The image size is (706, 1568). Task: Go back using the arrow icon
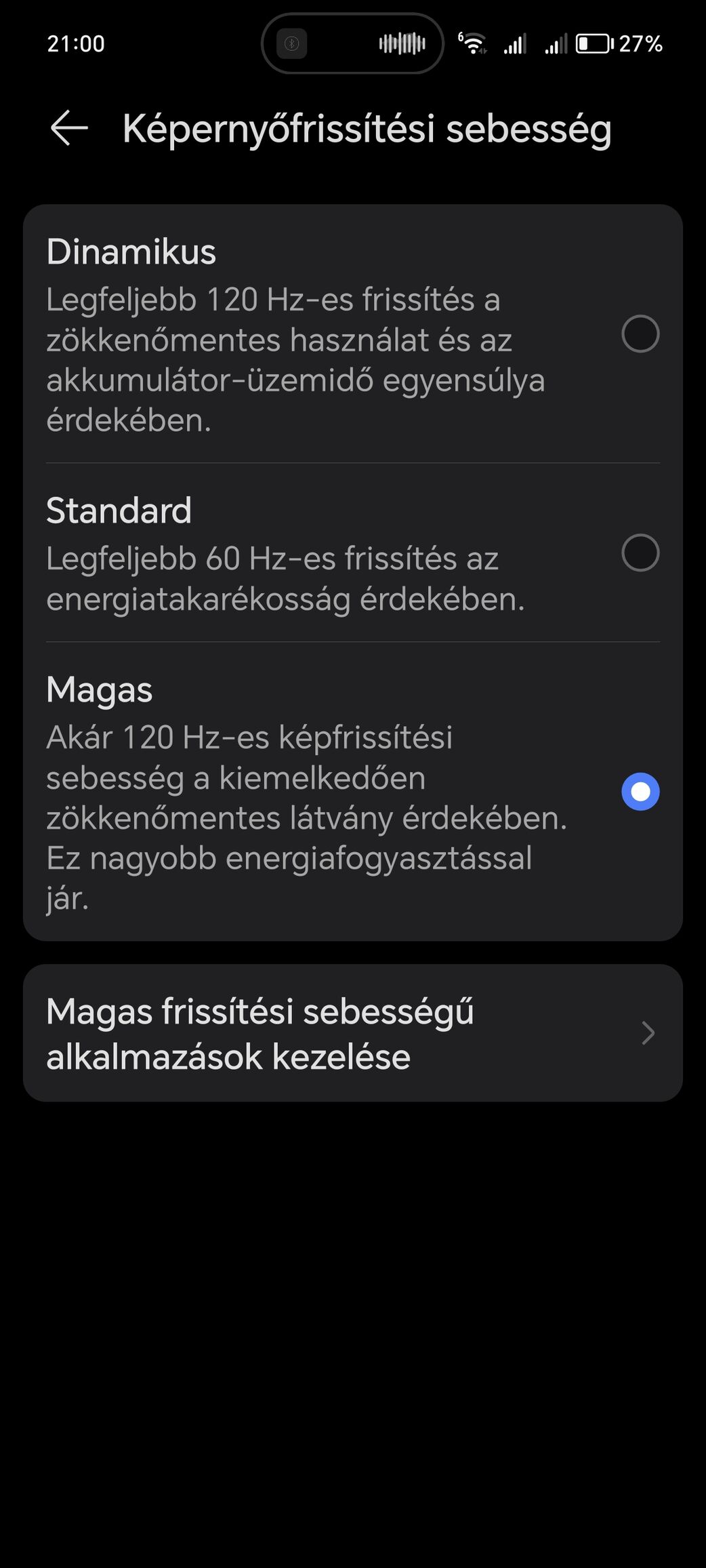click(x=69, y=128)
